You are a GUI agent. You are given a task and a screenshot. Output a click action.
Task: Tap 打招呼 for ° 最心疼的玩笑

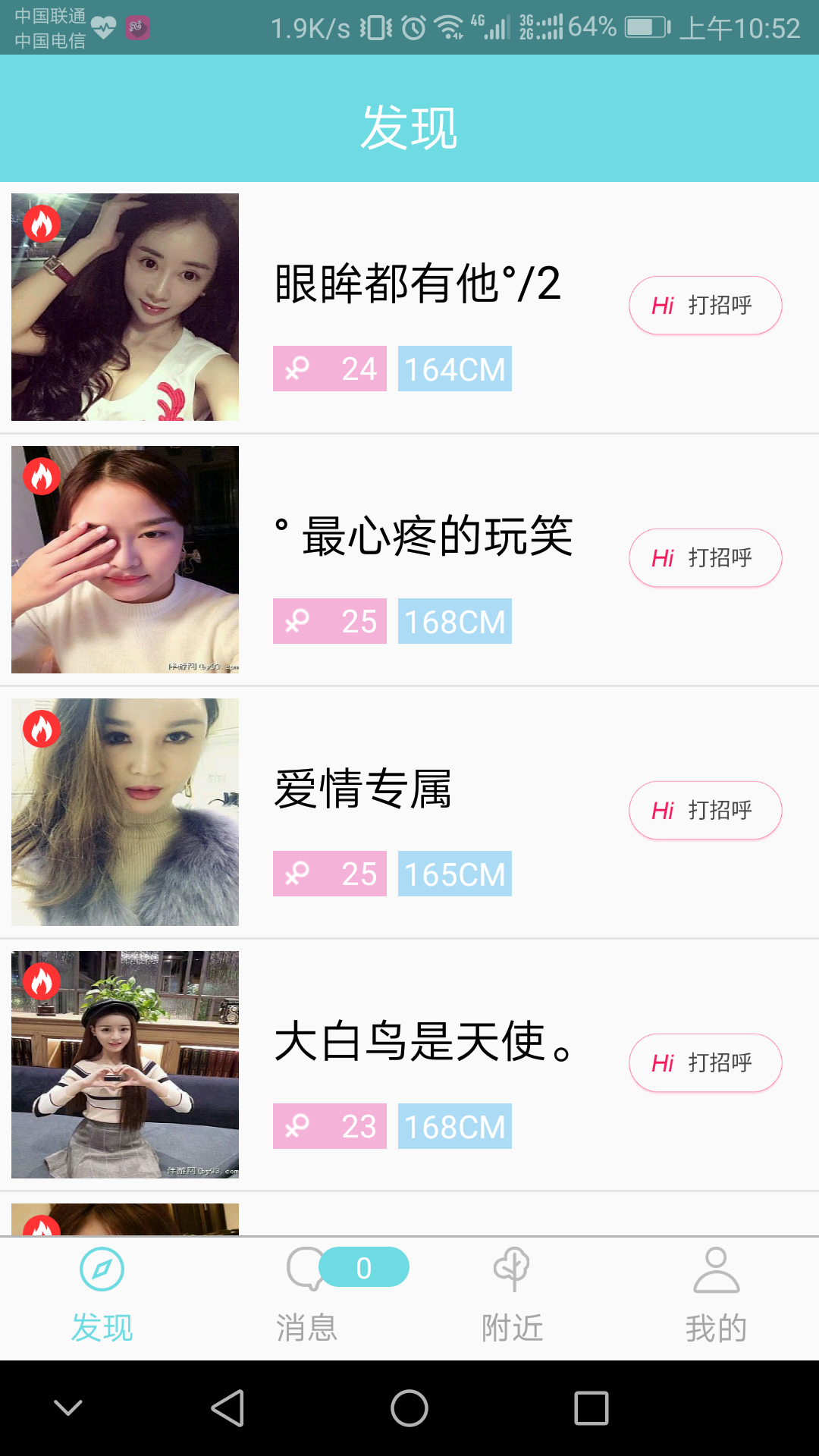coord(704,558)
